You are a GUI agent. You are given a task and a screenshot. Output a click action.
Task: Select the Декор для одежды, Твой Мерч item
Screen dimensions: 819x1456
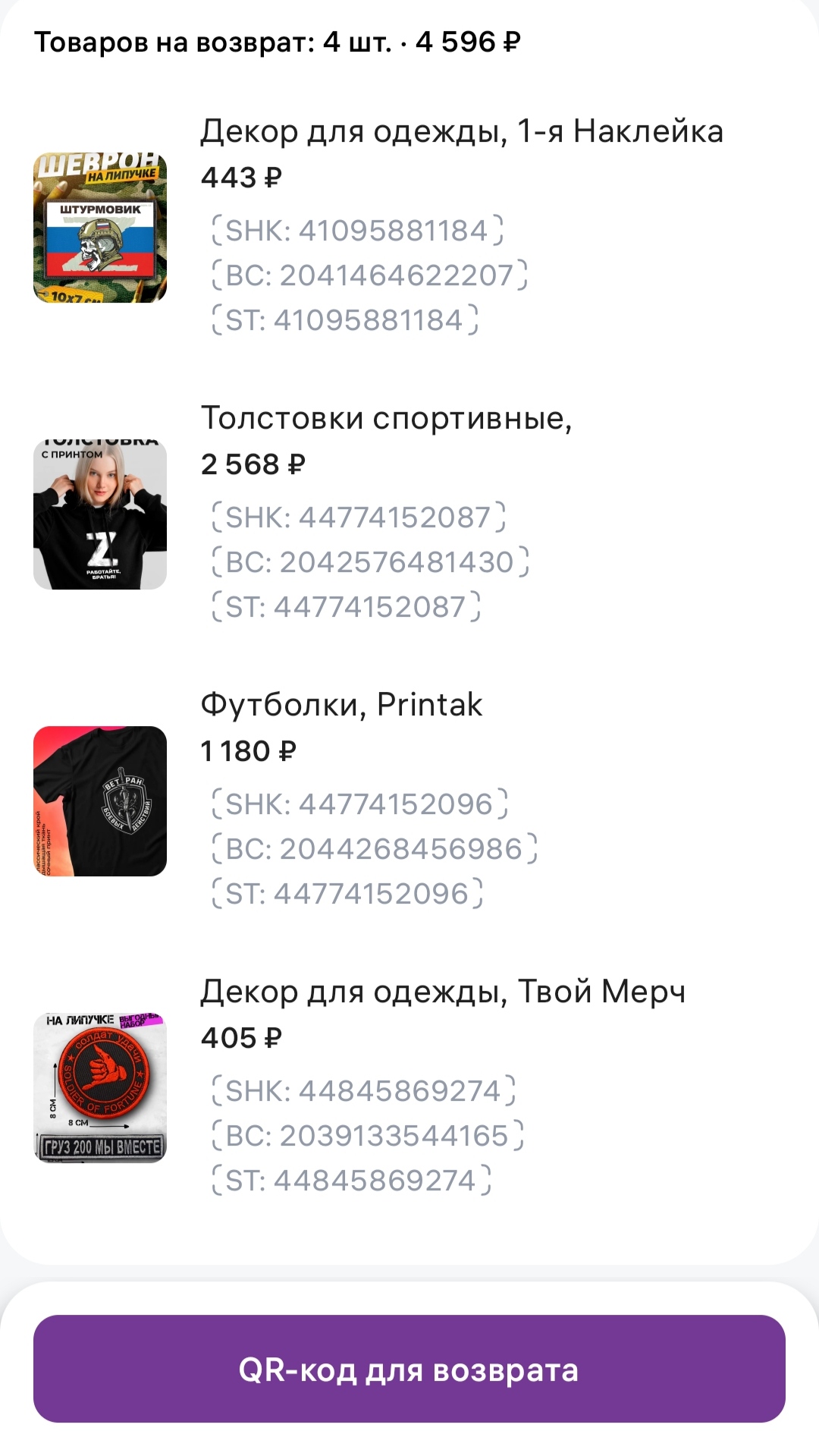coord(443,992)
